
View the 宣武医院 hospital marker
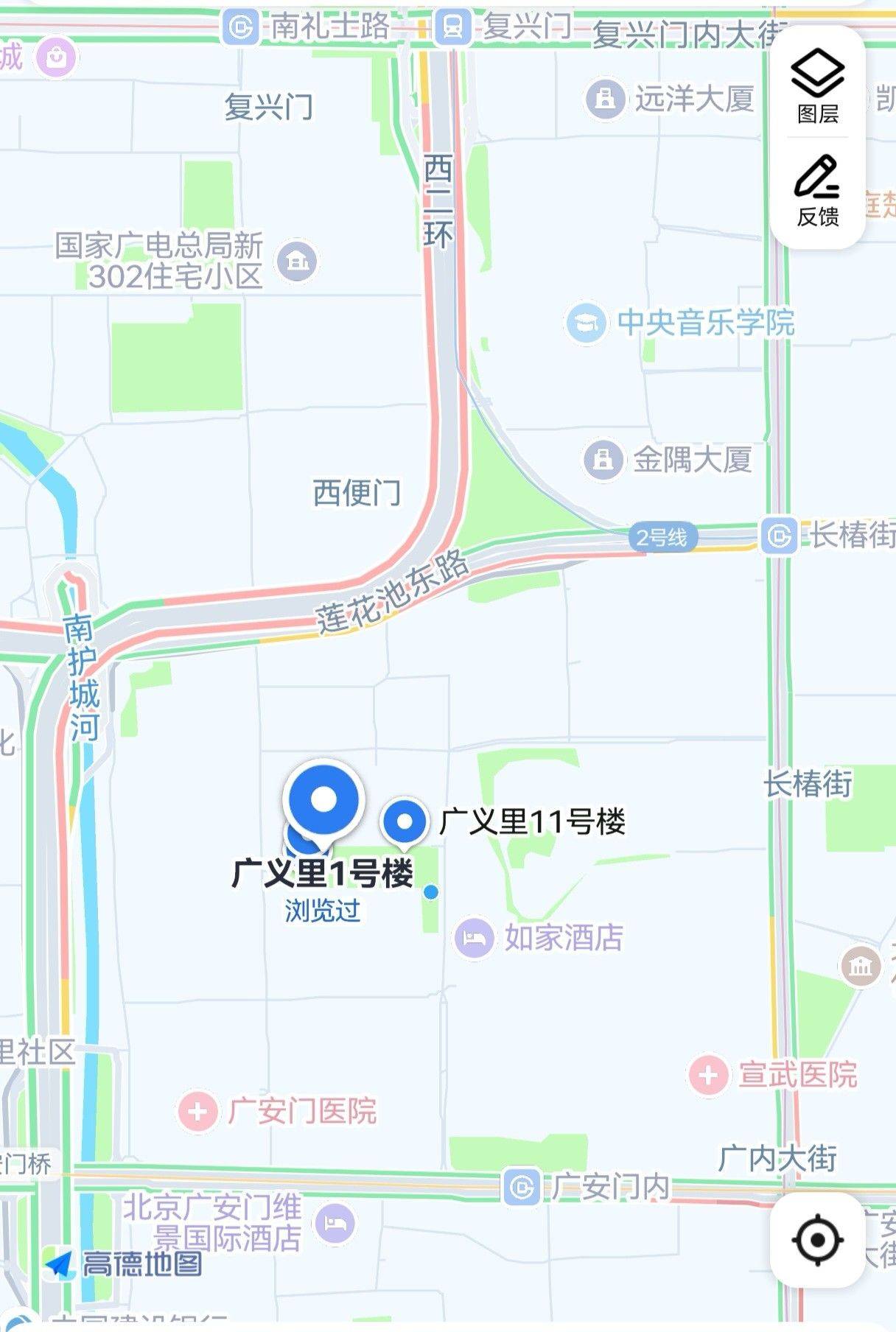coord(708,1075)
